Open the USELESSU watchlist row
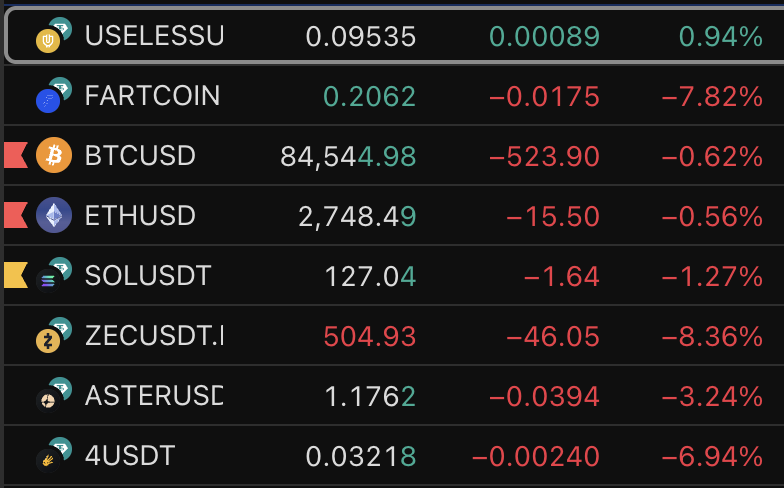 click(x=154, y=37)
